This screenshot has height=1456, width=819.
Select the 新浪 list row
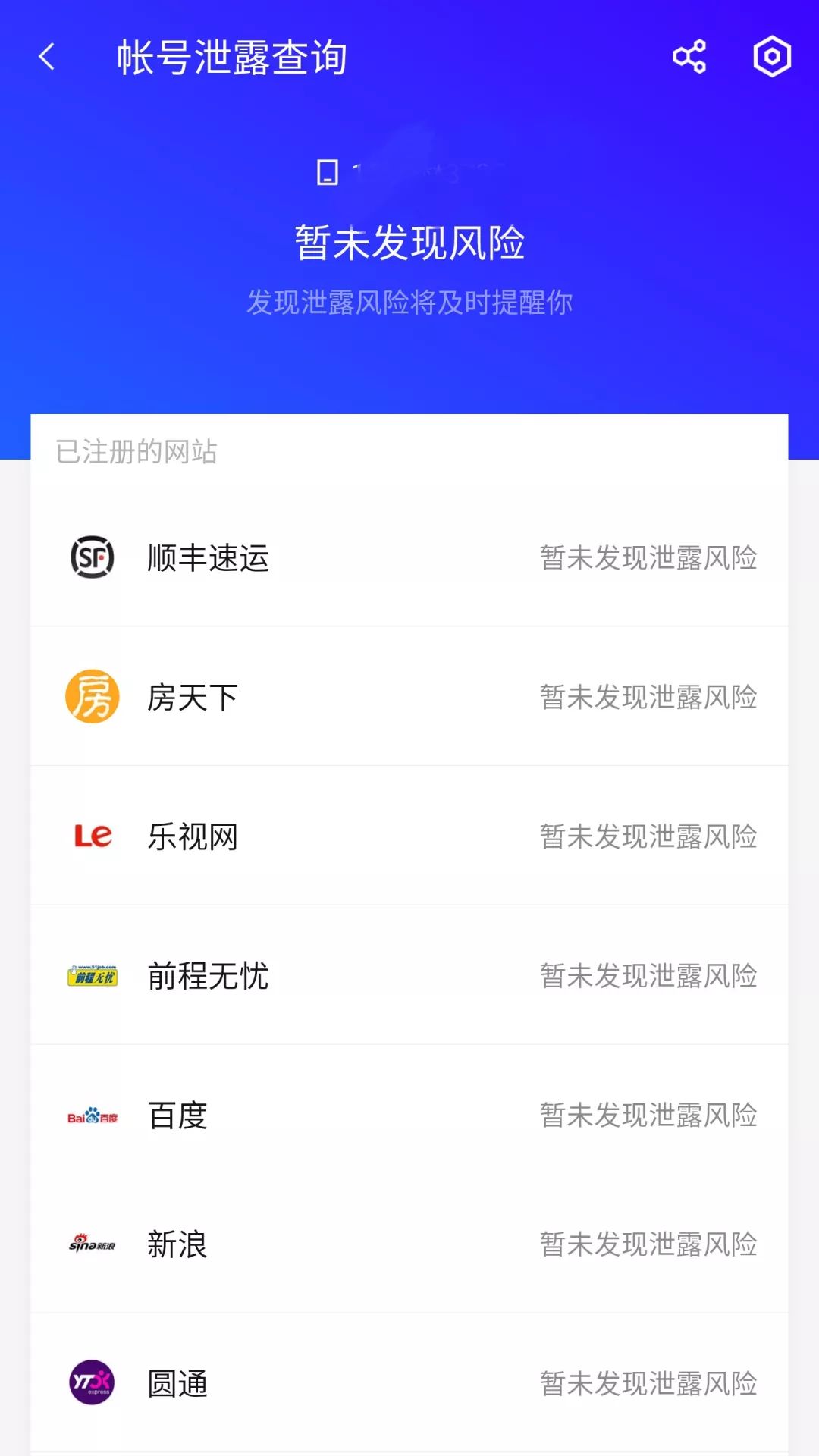click(409, 1244)
